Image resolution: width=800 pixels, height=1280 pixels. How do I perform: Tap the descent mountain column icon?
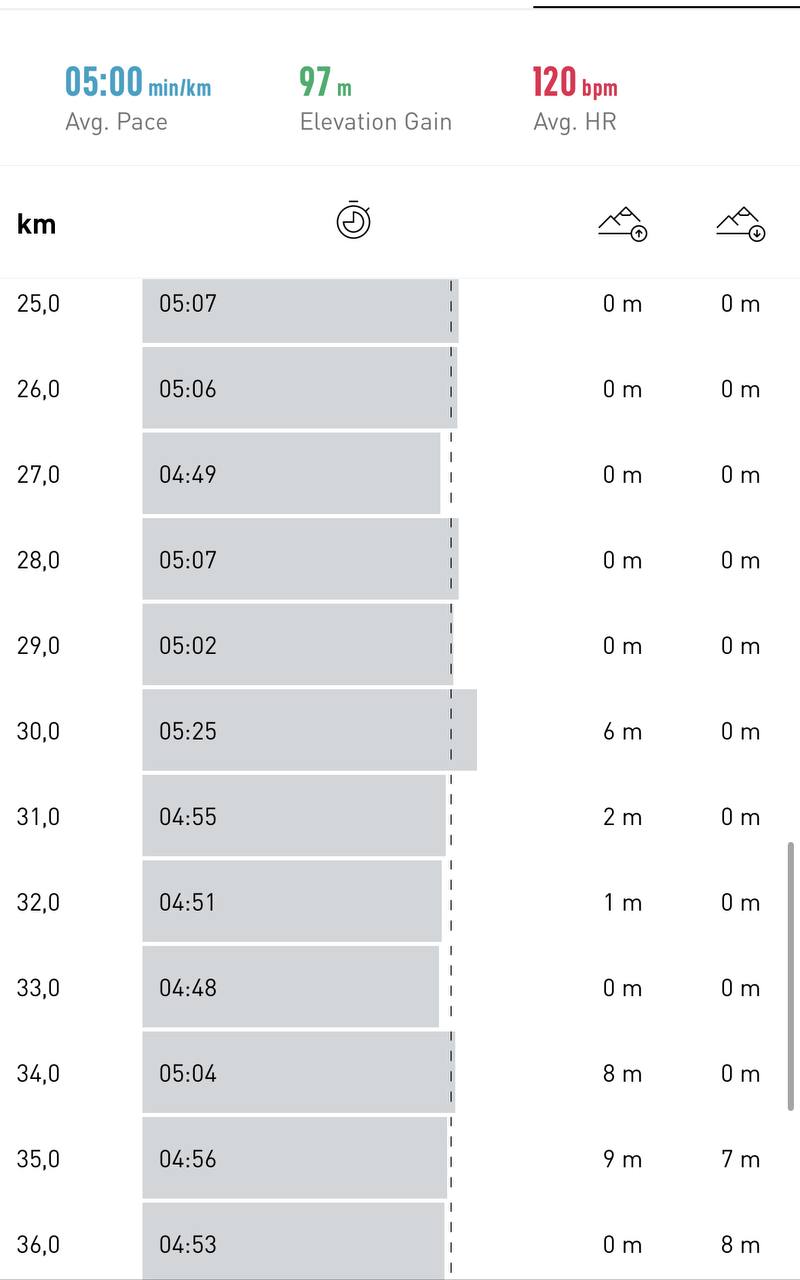click(740, 224)
